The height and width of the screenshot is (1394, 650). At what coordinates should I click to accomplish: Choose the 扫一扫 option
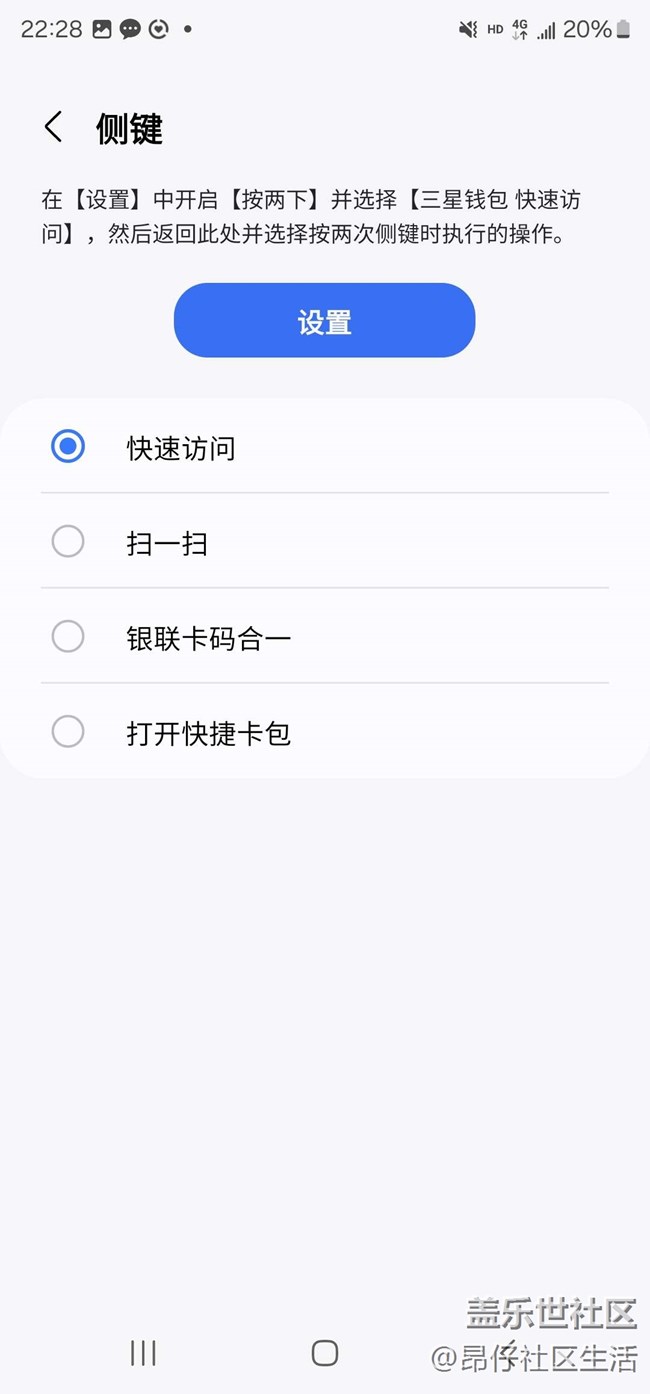[324, 541]
